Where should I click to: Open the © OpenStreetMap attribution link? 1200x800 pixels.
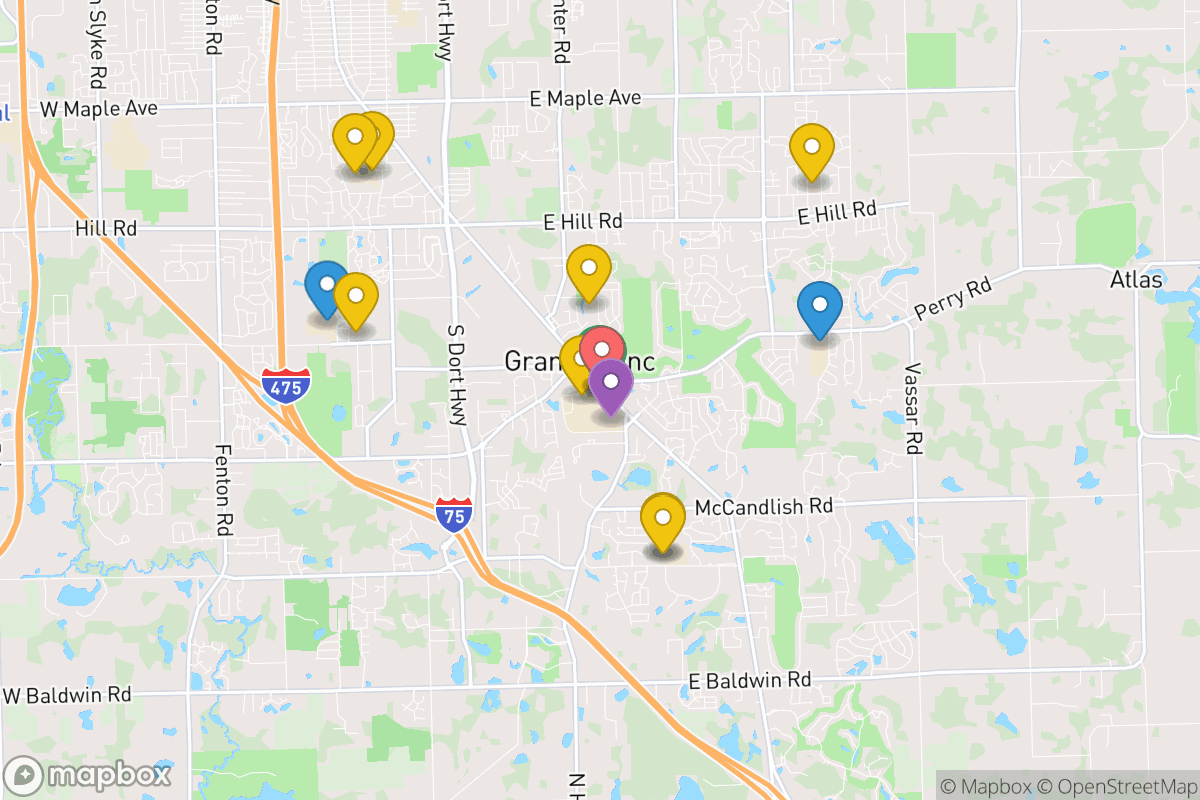tap(1112, 785)
